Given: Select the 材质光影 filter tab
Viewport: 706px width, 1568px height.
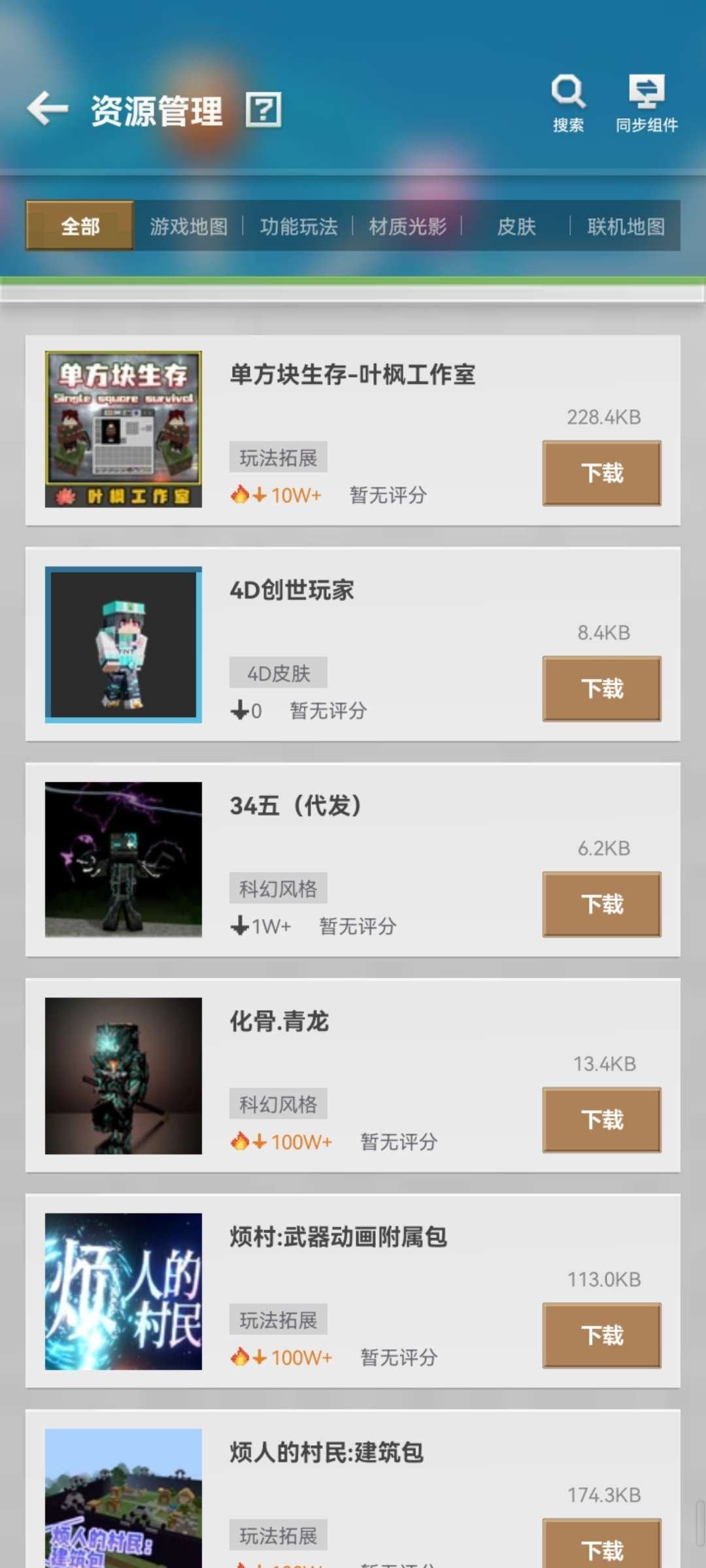Looking at the screenshot, I should 409,227.
